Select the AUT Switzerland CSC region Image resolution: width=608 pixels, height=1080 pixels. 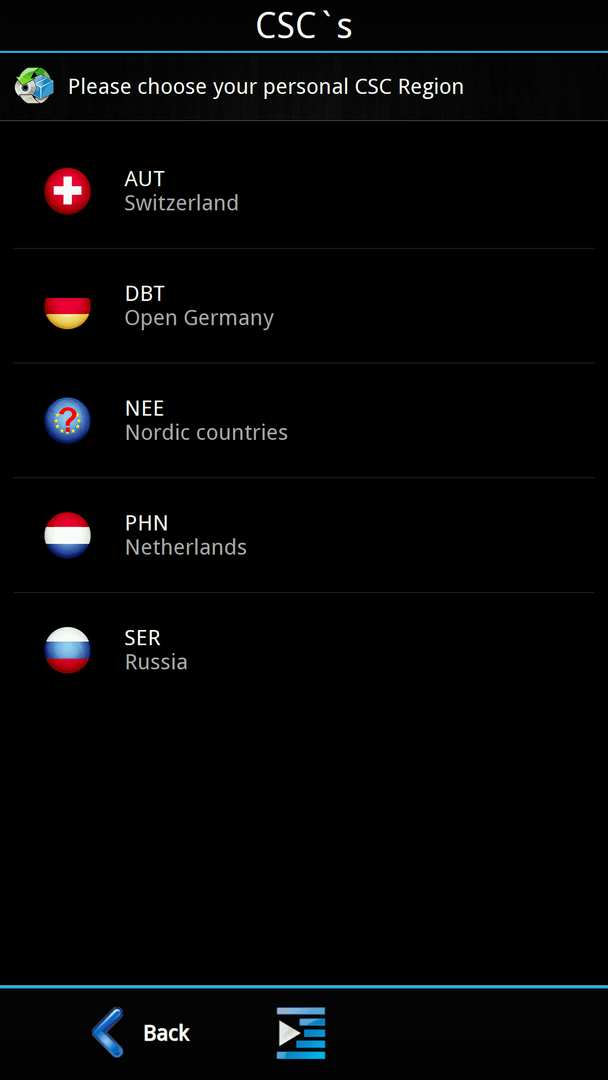click(x=304, y=191)
